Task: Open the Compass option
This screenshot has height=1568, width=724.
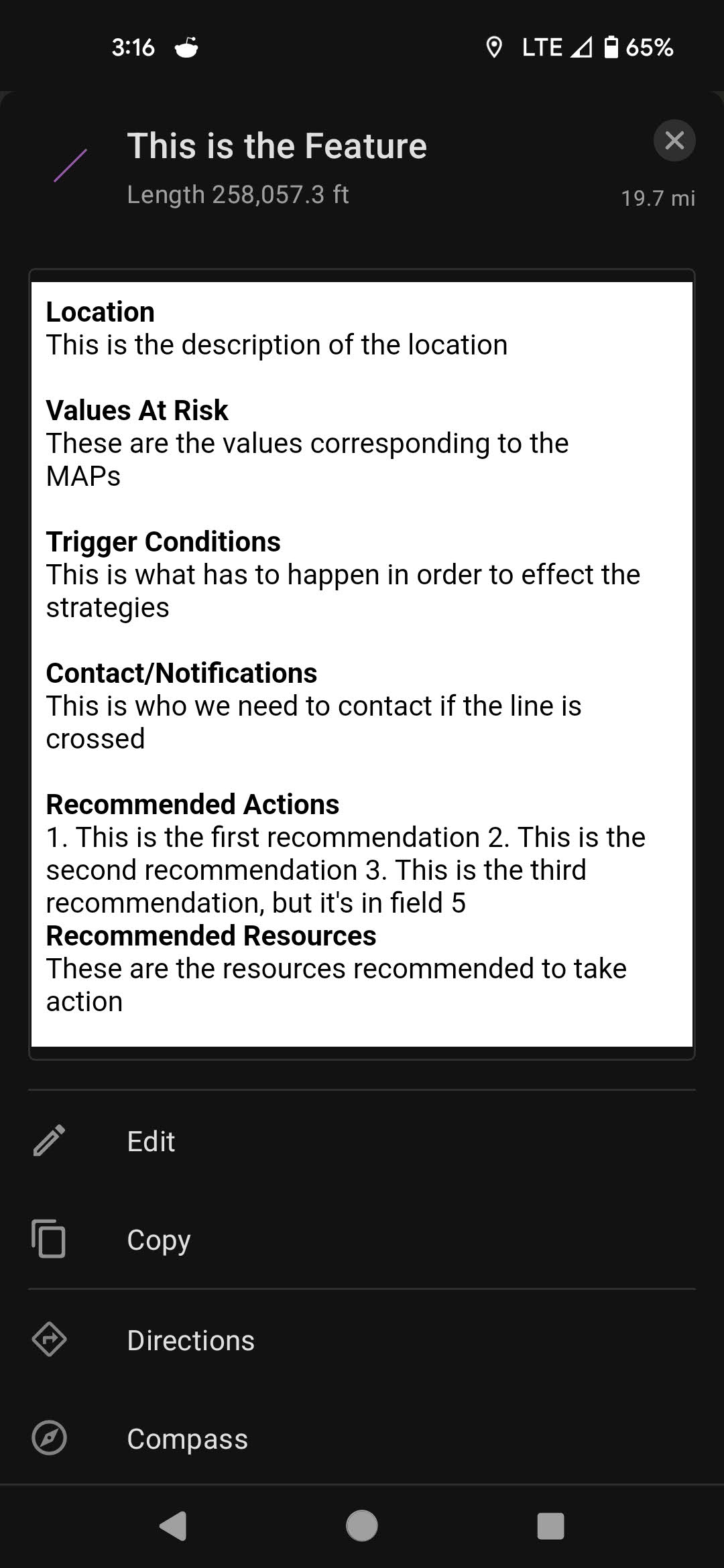Action: (187, 1438)
